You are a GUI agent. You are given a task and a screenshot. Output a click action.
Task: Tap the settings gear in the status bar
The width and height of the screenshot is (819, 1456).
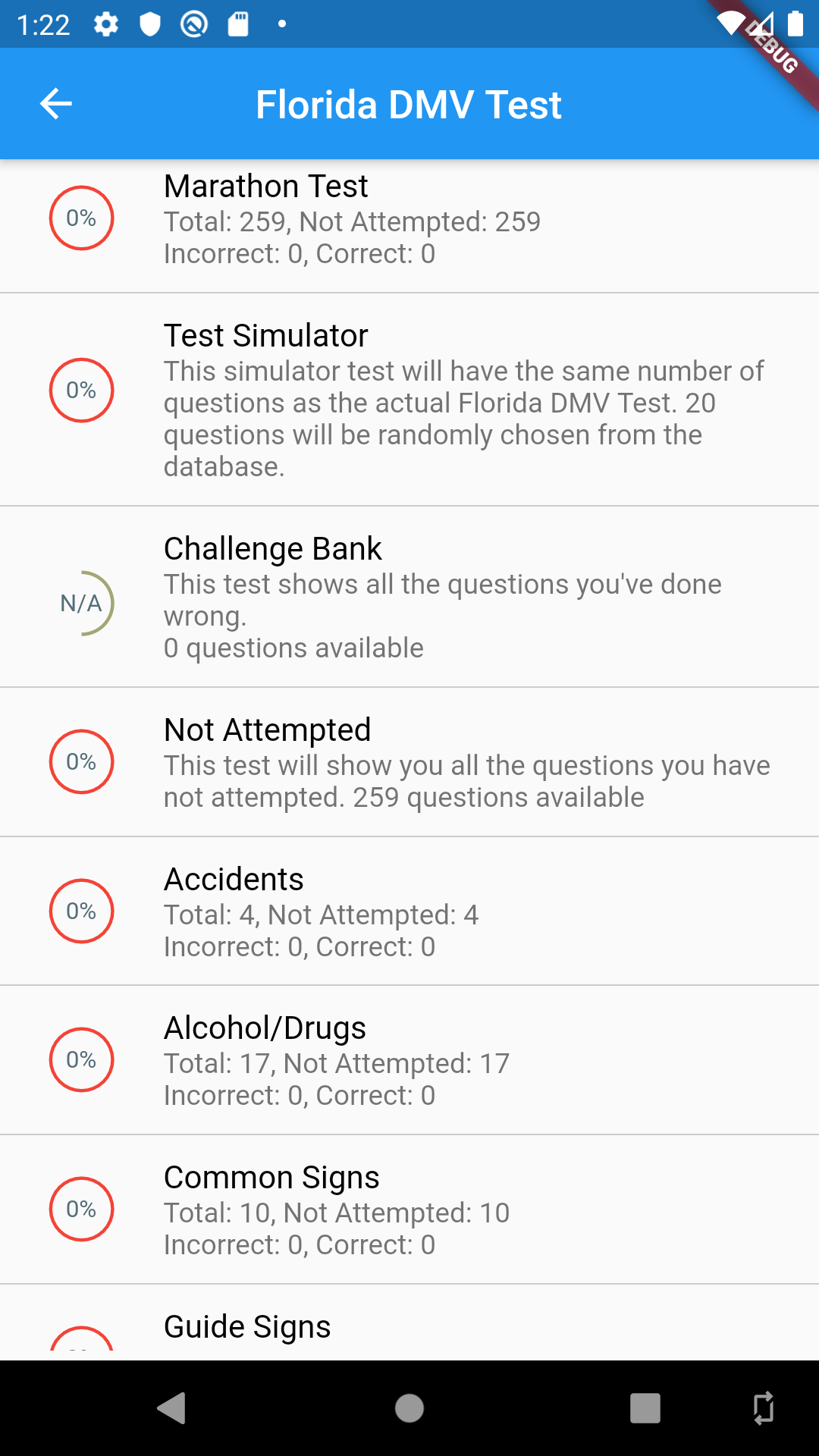106,24
